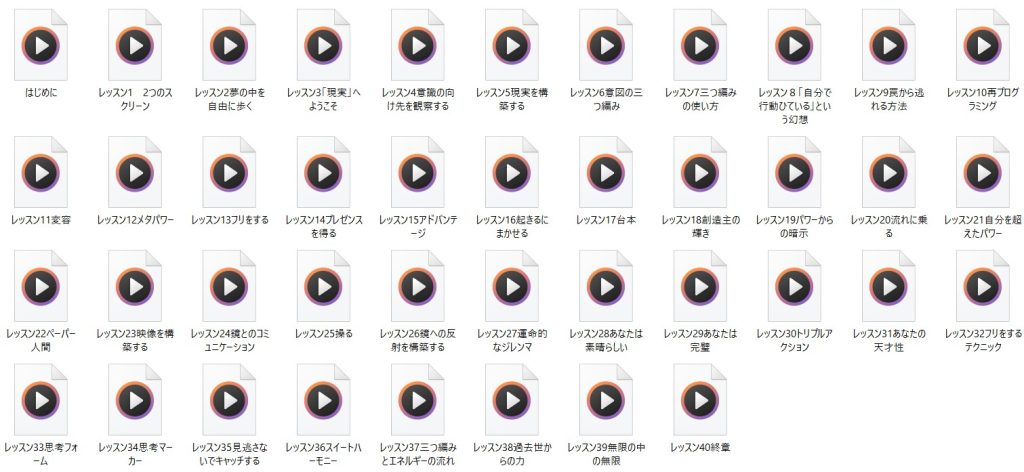Image resolution: width=1024 pixels, height=472 pixels.
Task: Open レッスン10再プログラミング file
Action: (x=983, y=46)
